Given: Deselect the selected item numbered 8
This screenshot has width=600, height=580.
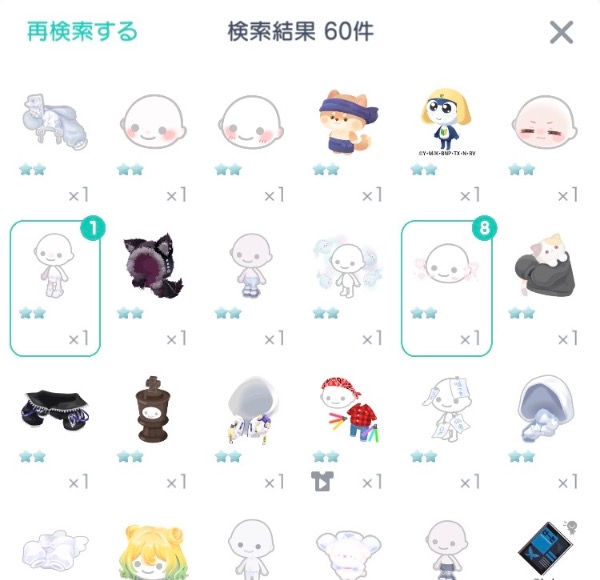Looking at the screenshot, I should click(x=447, y=288).
